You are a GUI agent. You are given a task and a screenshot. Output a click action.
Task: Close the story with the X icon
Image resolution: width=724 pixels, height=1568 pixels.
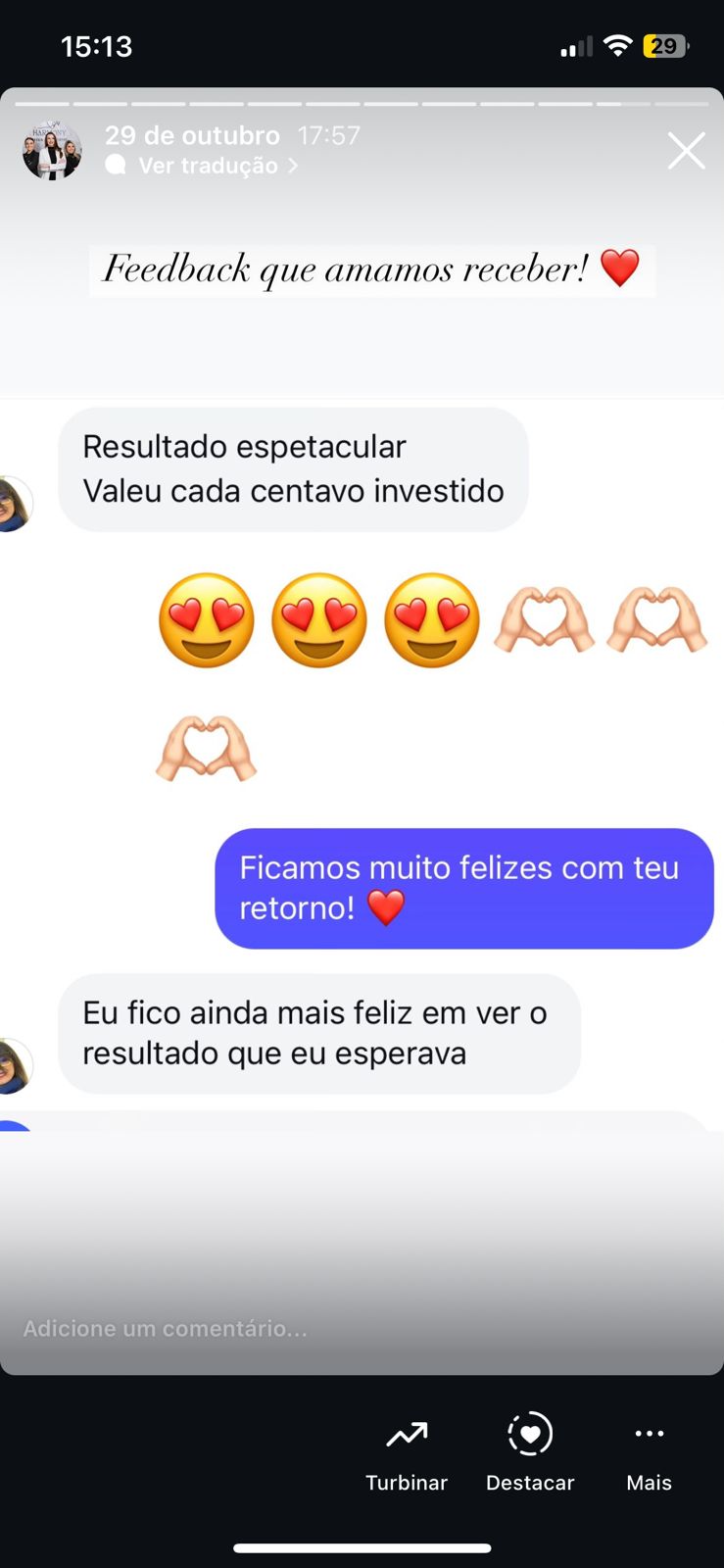686,150
